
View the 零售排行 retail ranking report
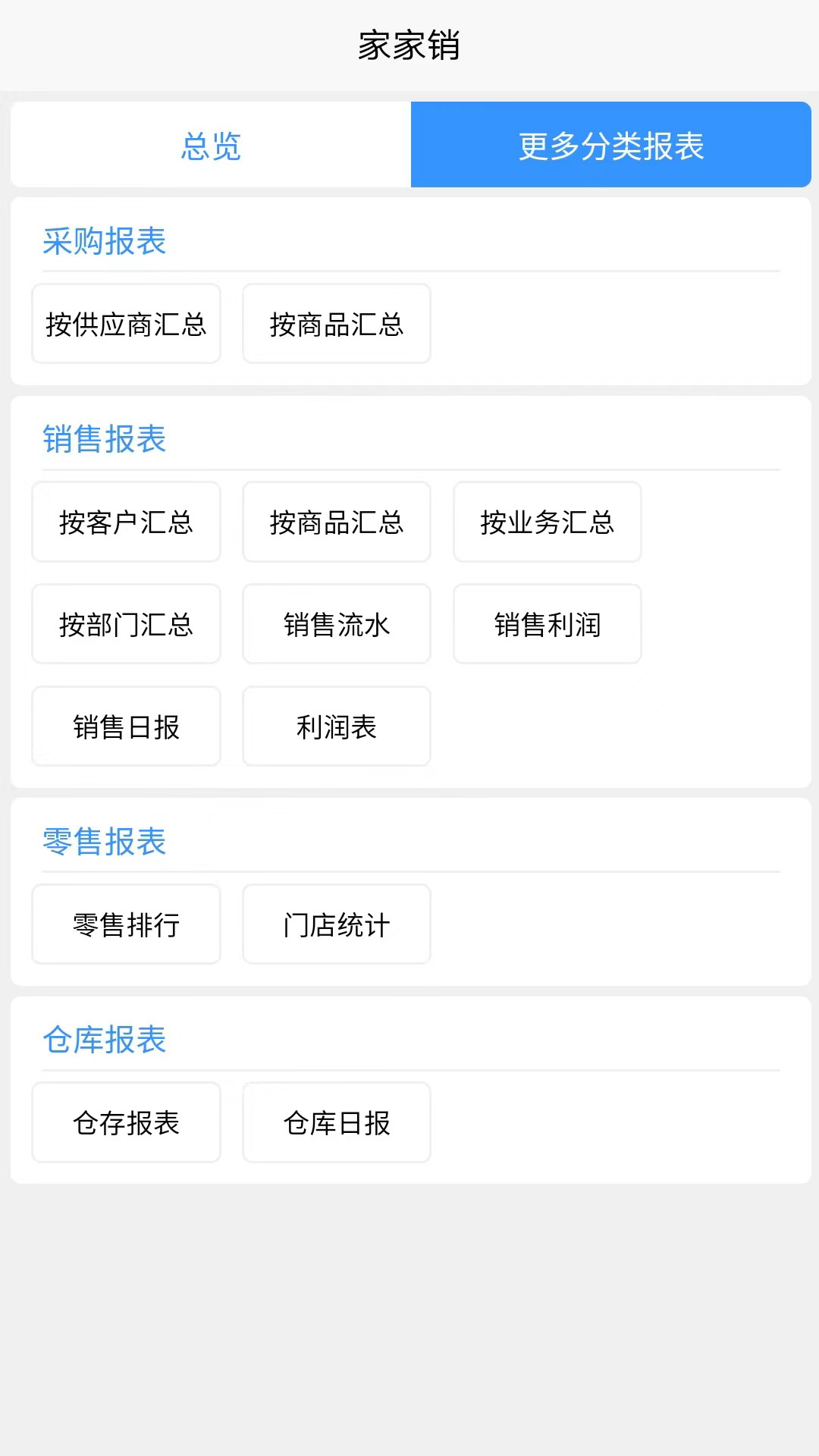pos(126,924)
